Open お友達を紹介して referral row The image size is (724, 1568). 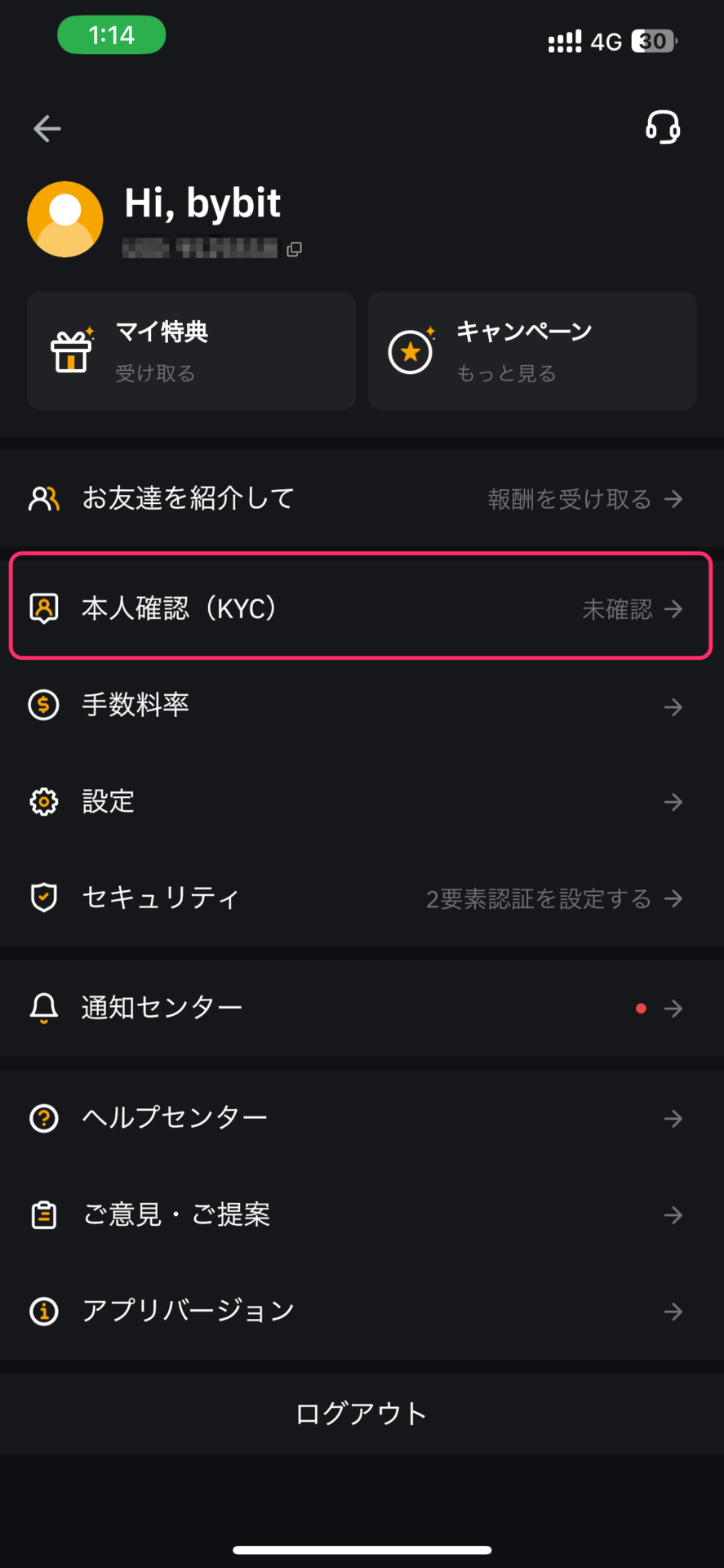(x=362, y=498)
